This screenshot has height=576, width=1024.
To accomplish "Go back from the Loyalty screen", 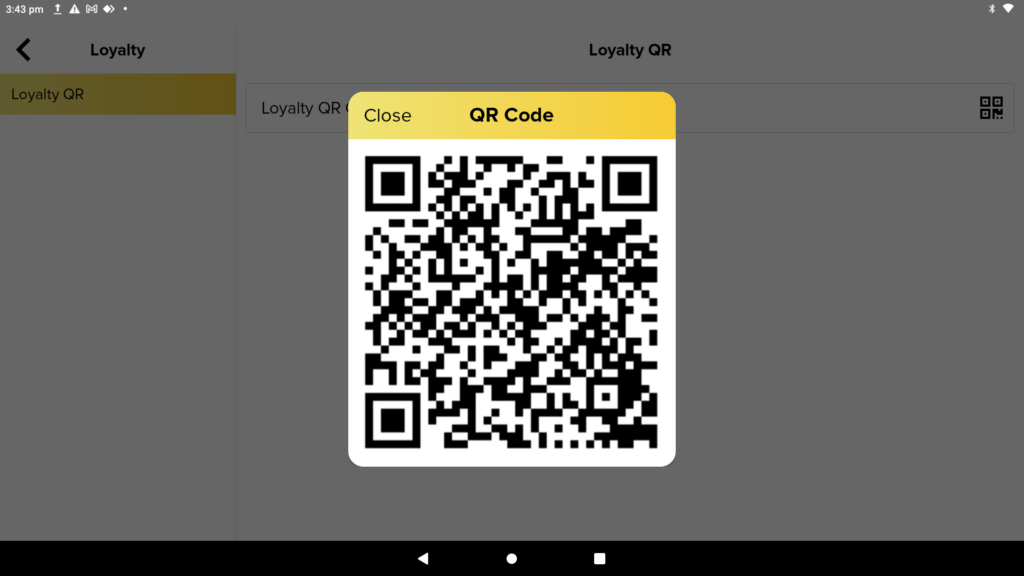I will (24, 50).
